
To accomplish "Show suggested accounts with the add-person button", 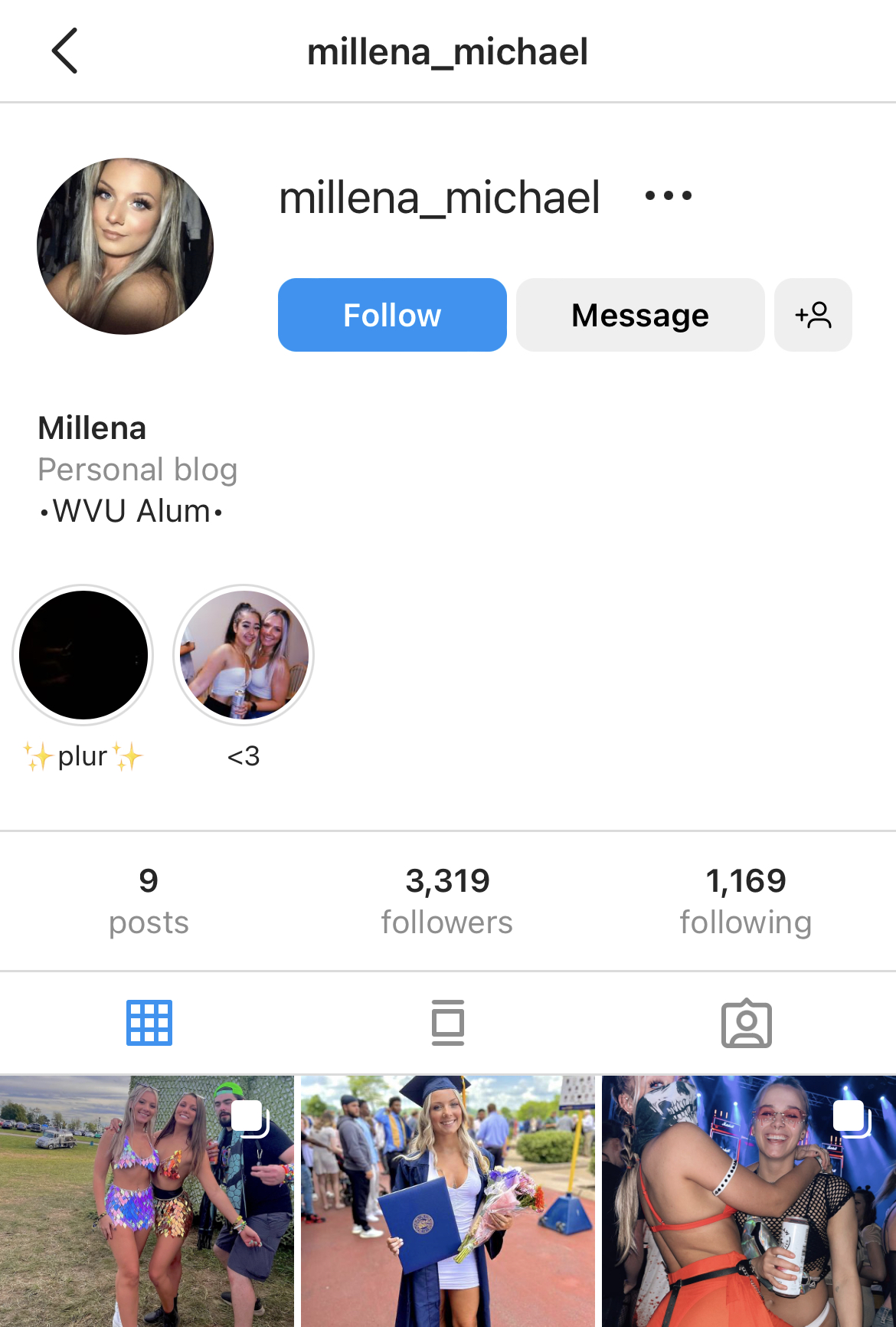I will [x=813, y=315].
